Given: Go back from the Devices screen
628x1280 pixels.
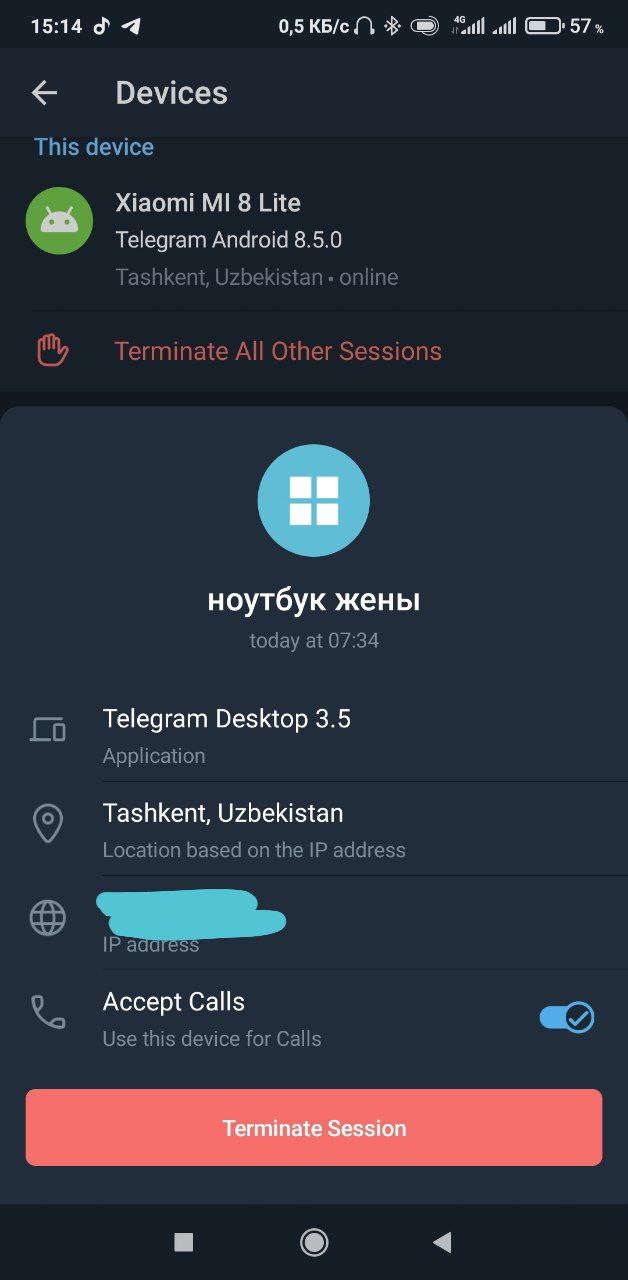Looking at the screenshot, I should 44,93.
